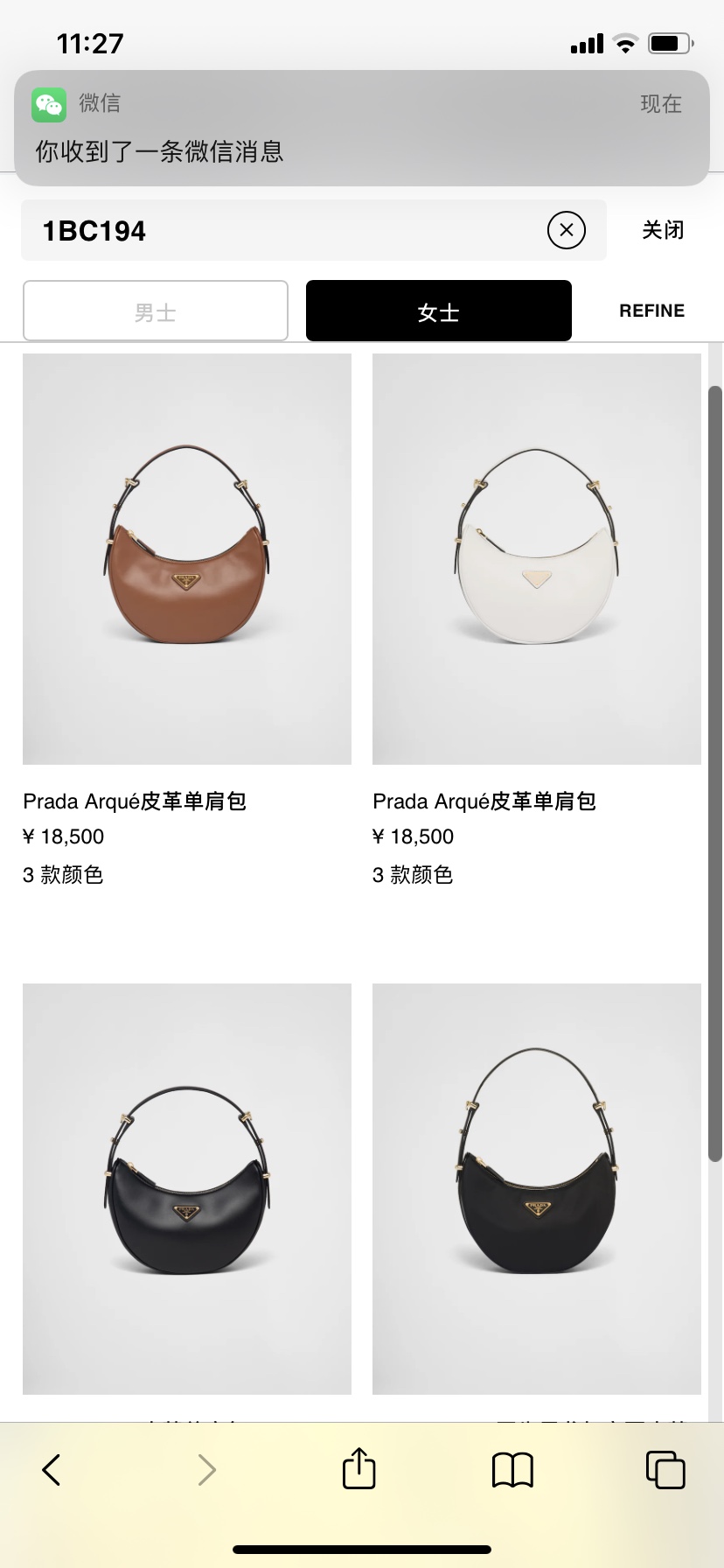Share this page from the browser toolbar
Image resolution: width=724 pixels, height=1568 pixels.
click(359, 1469)
